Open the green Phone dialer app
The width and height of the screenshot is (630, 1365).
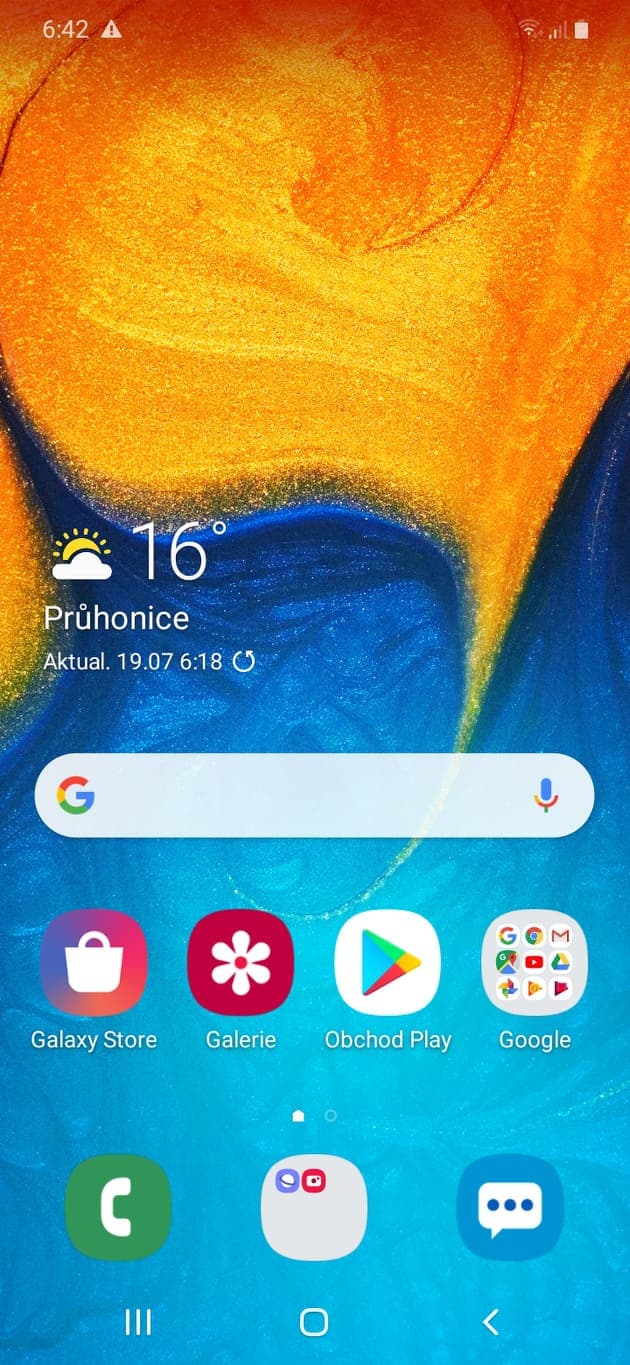pyautogui.click(x=118, y=1207)
